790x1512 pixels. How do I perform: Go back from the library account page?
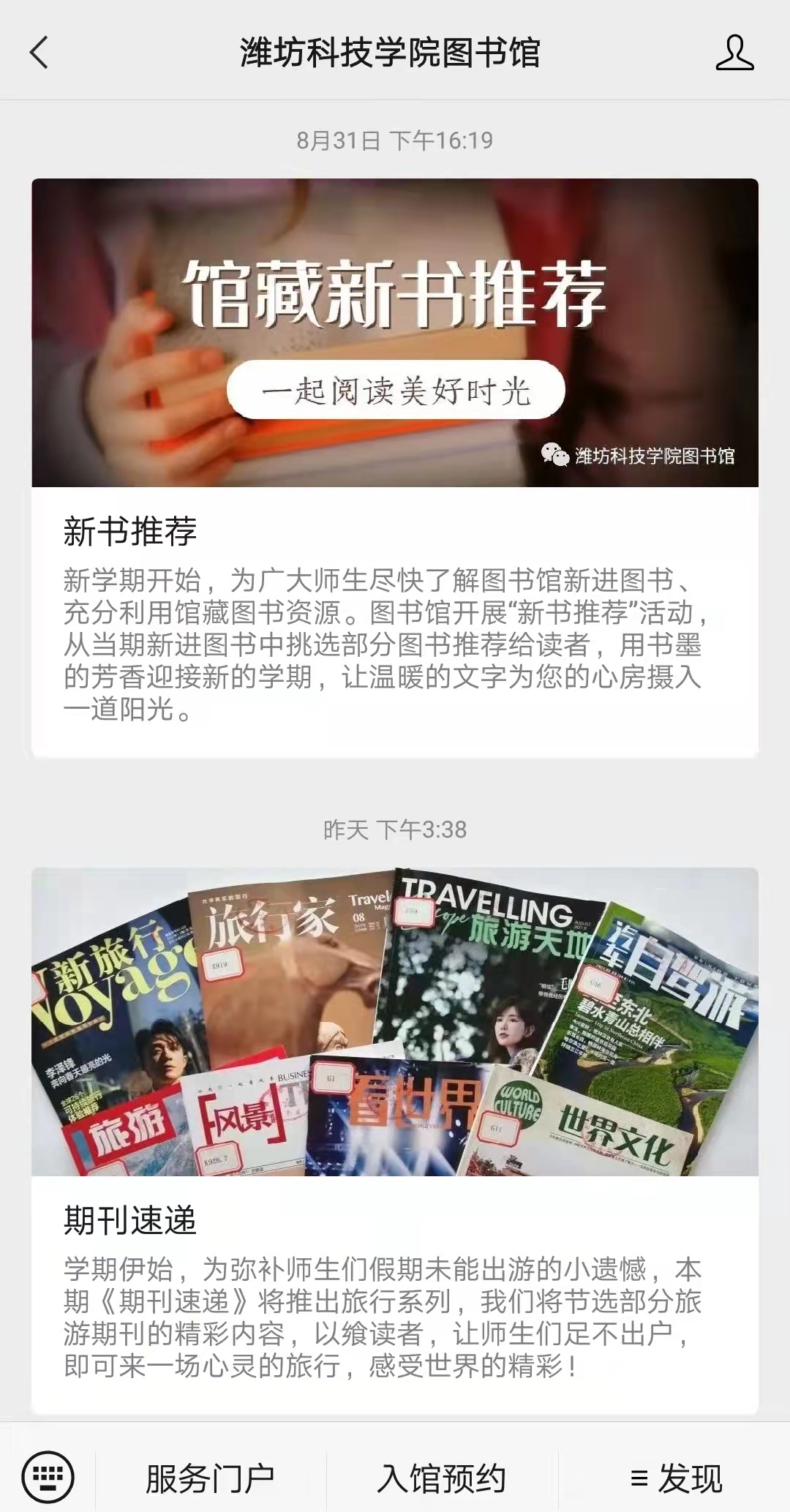click(39, 53)
